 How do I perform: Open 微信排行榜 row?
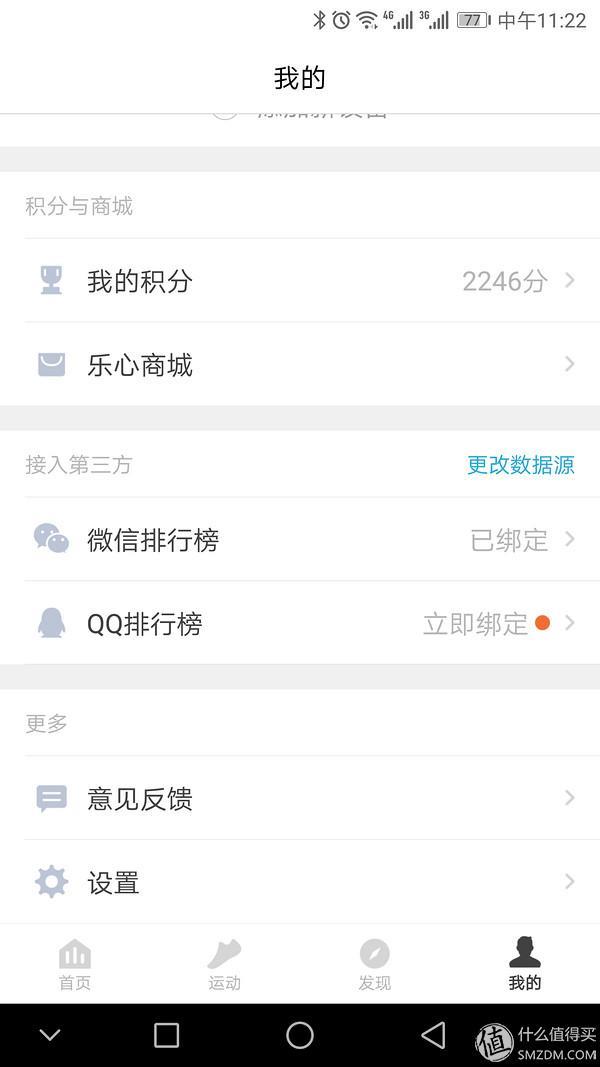tap(300, 539)
